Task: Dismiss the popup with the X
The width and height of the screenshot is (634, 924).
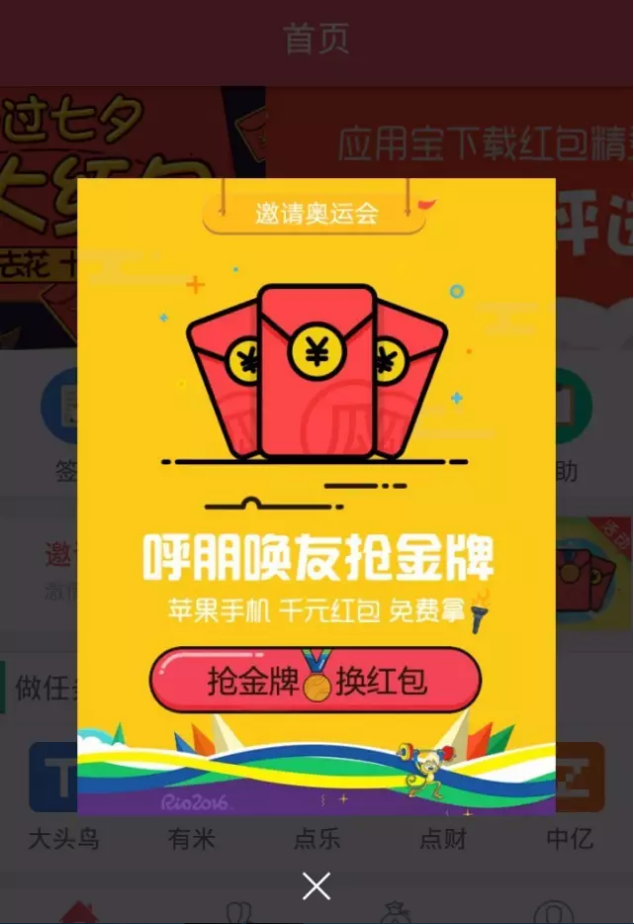Action: [x=317, y=885]
